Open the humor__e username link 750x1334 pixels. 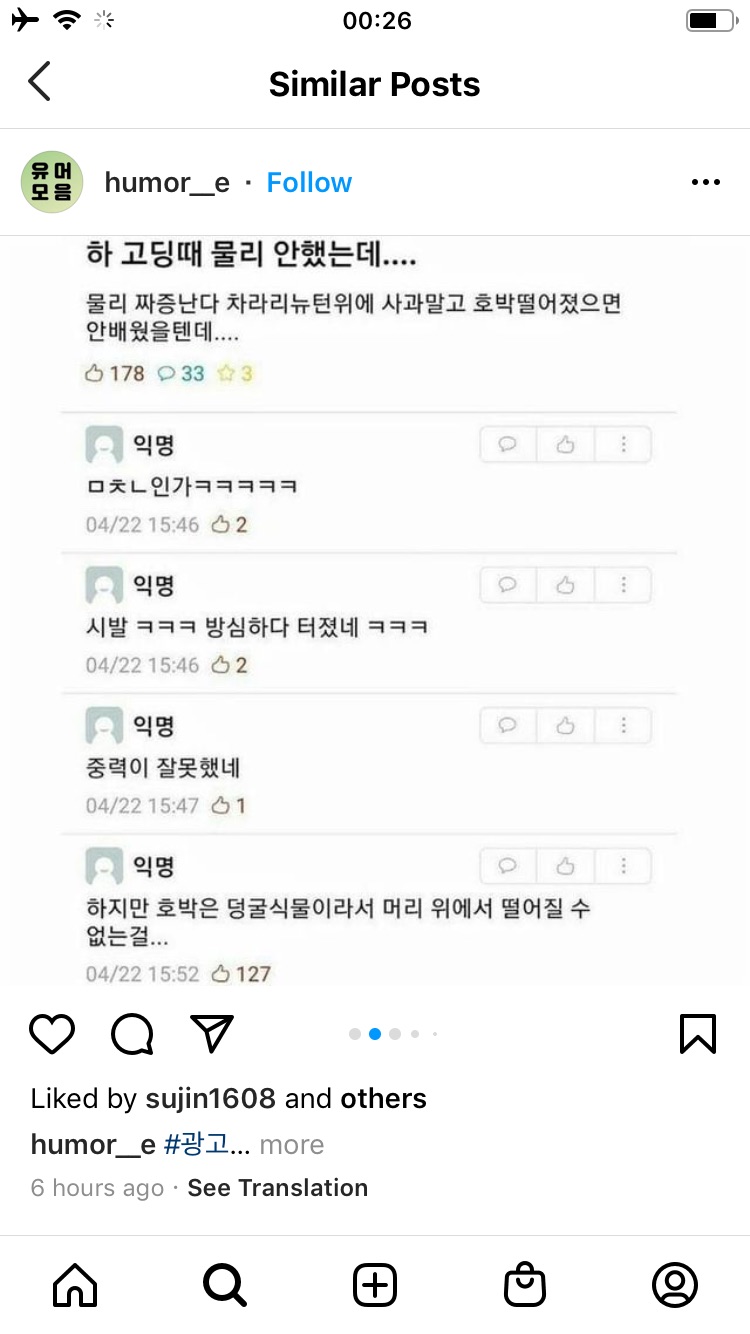click(x=167, y=183)
